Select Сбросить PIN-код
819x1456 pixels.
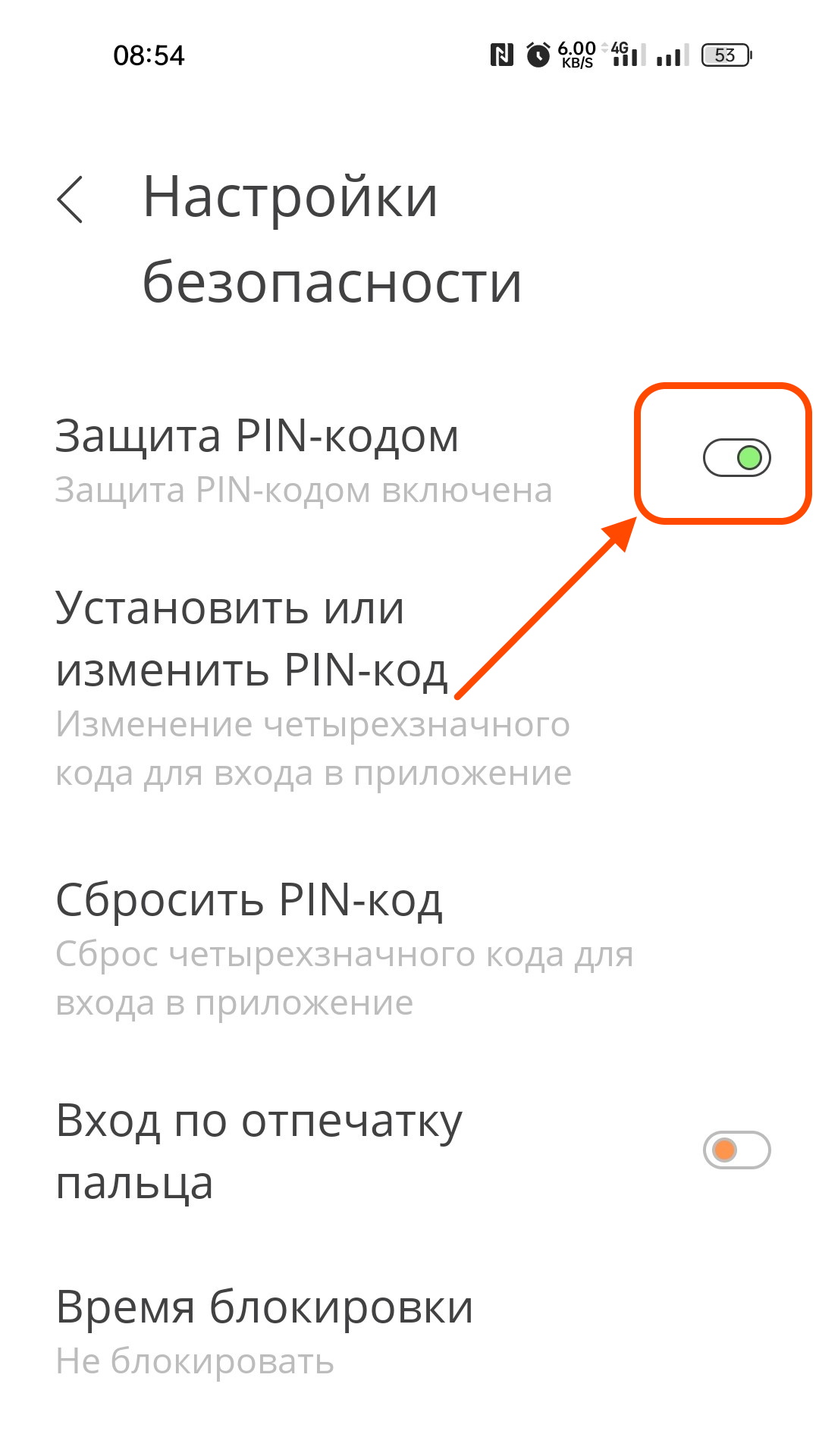point(409,948)
